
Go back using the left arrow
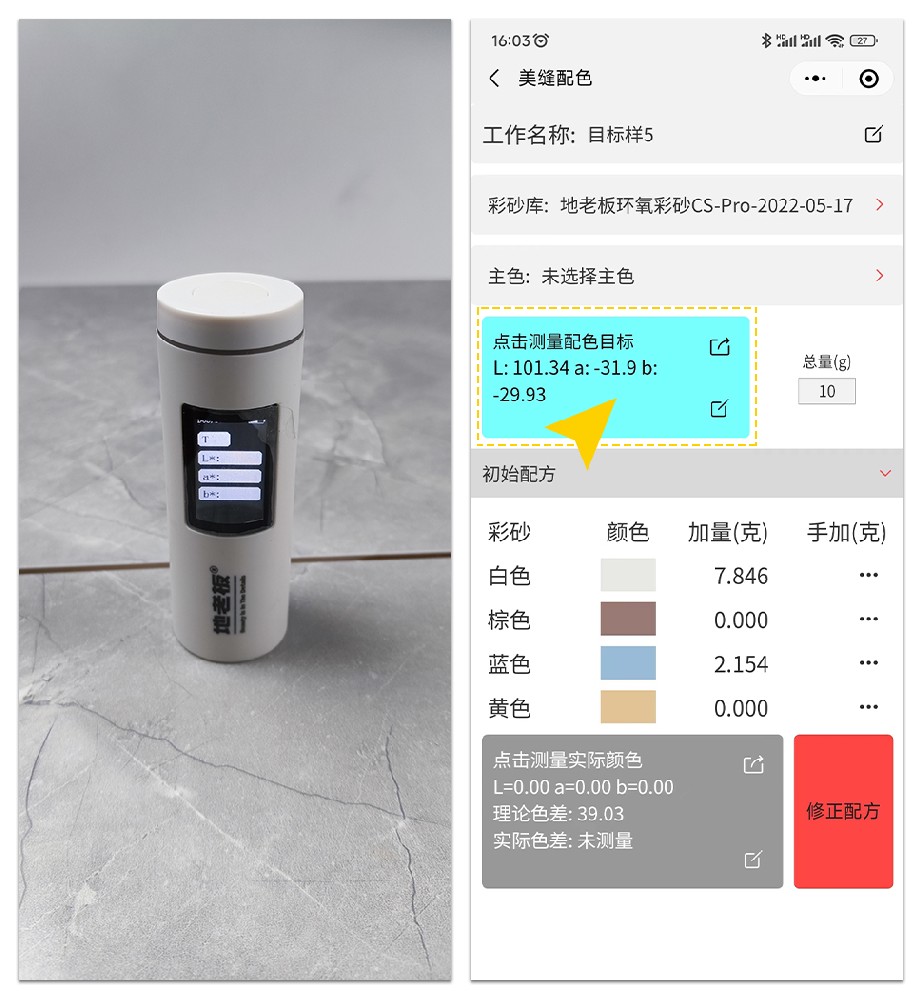click(x=492, y=78)
